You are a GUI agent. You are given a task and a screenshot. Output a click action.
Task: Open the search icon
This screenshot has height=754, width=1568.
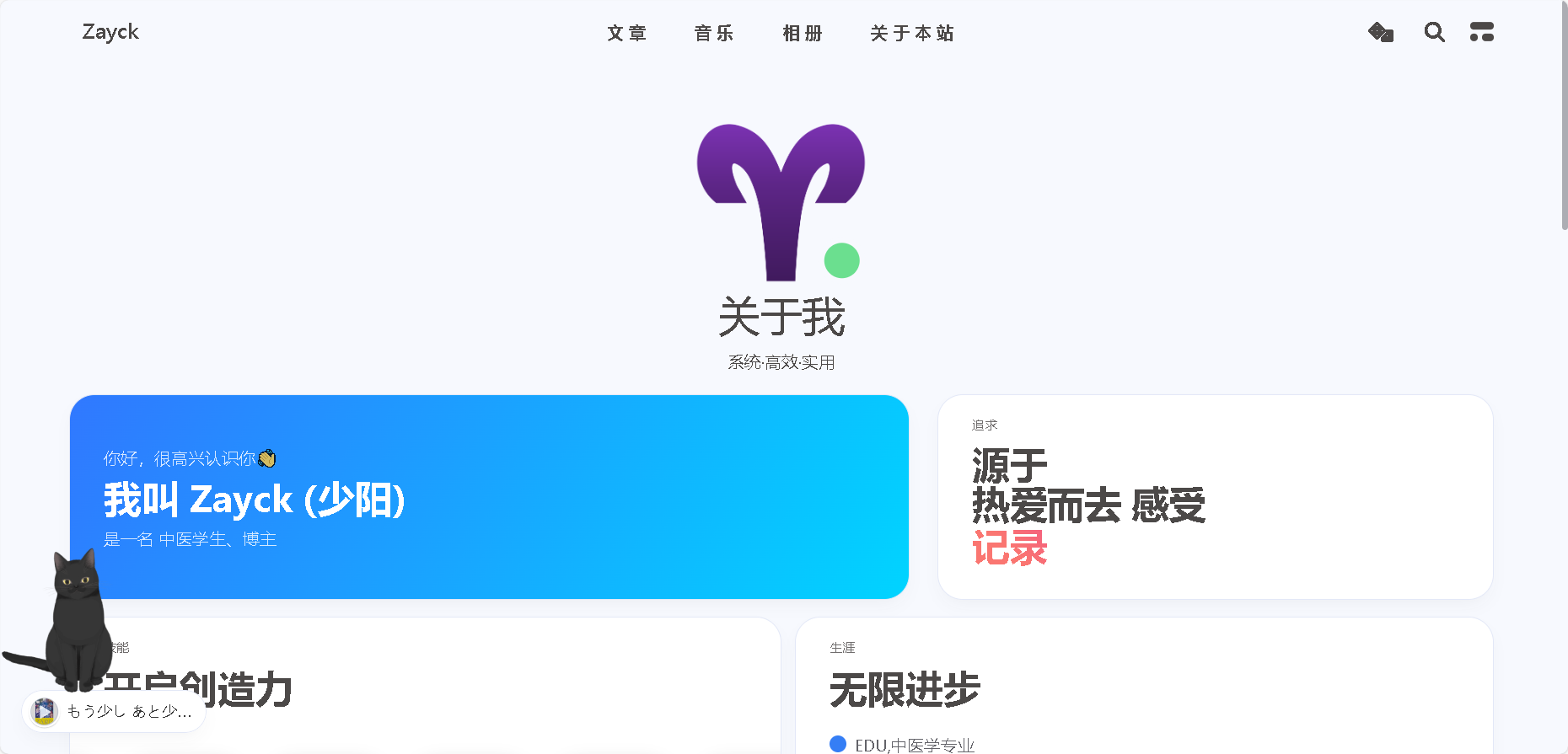1434,33
